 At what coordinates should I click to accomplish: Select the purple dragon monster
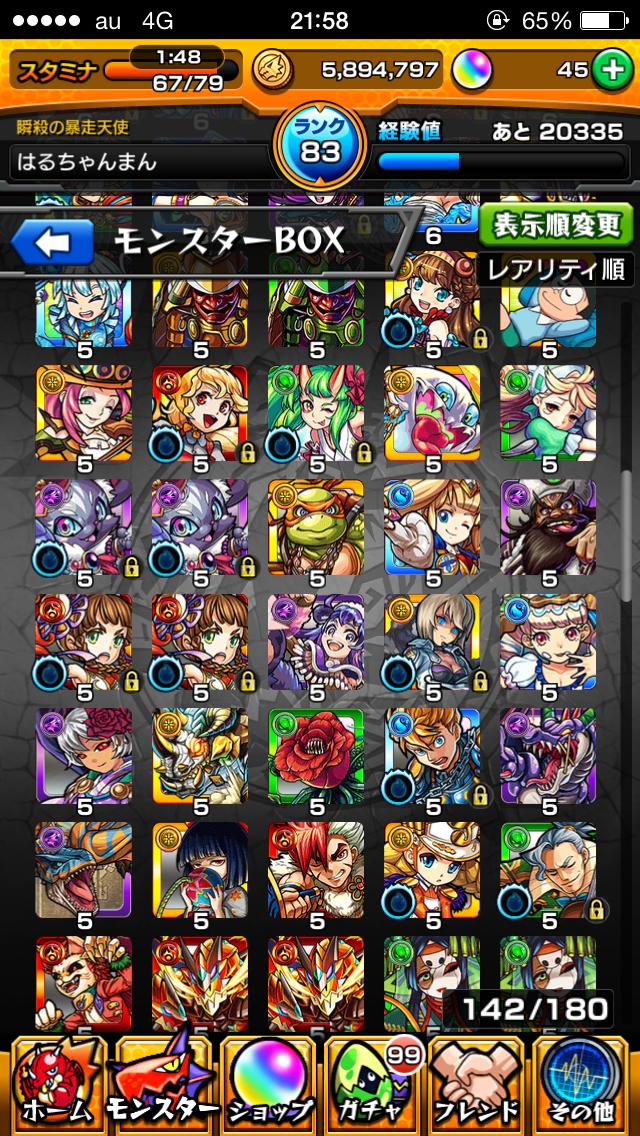tap(548, 753)
